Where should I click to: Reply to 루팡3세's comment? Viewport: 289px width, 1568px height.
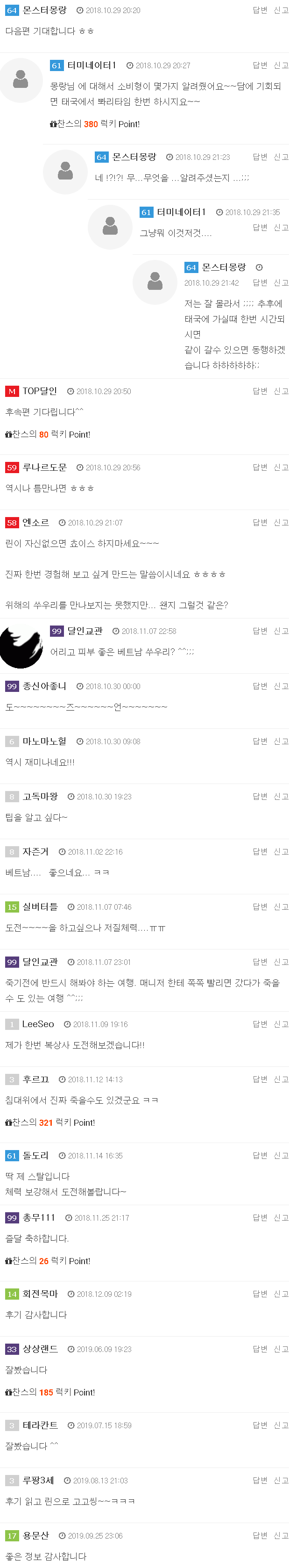[260, 1480]
